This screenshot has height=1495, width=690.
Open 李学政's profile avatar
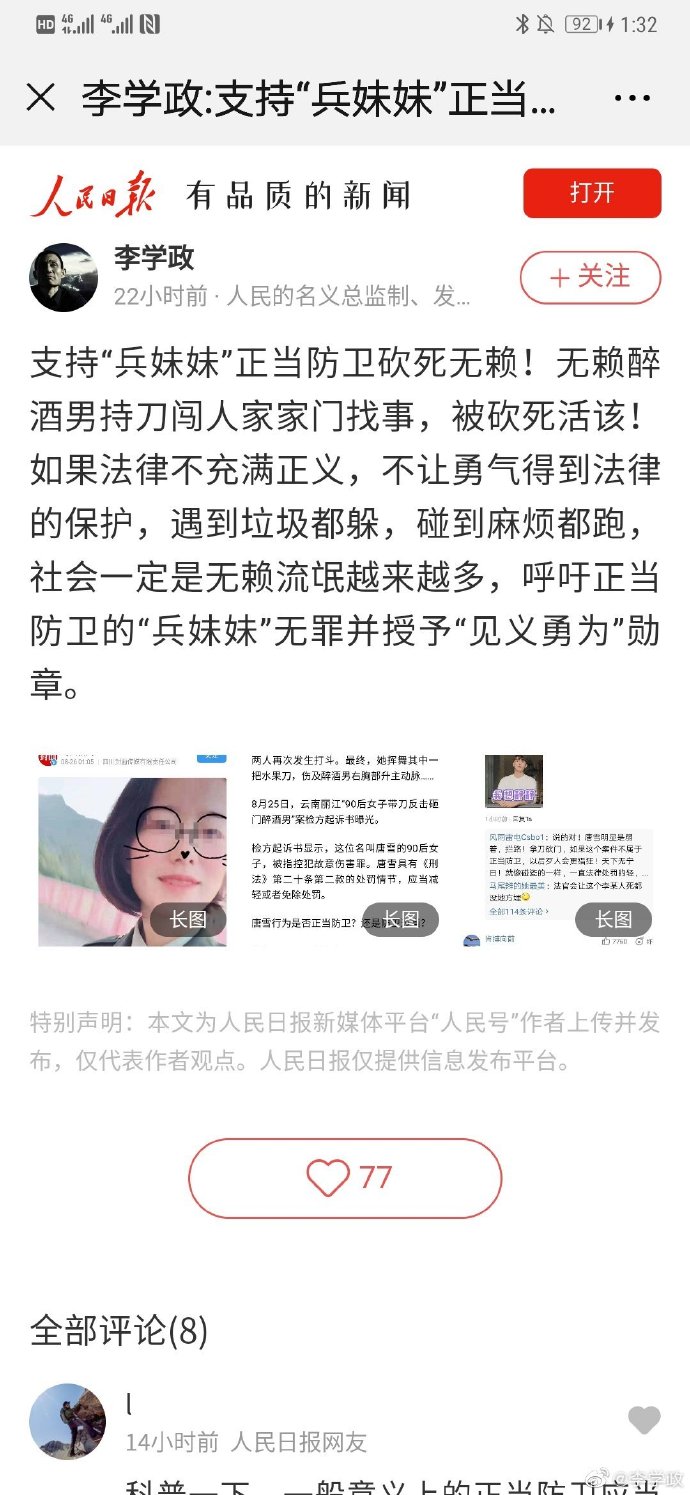[x=64, y=277]
